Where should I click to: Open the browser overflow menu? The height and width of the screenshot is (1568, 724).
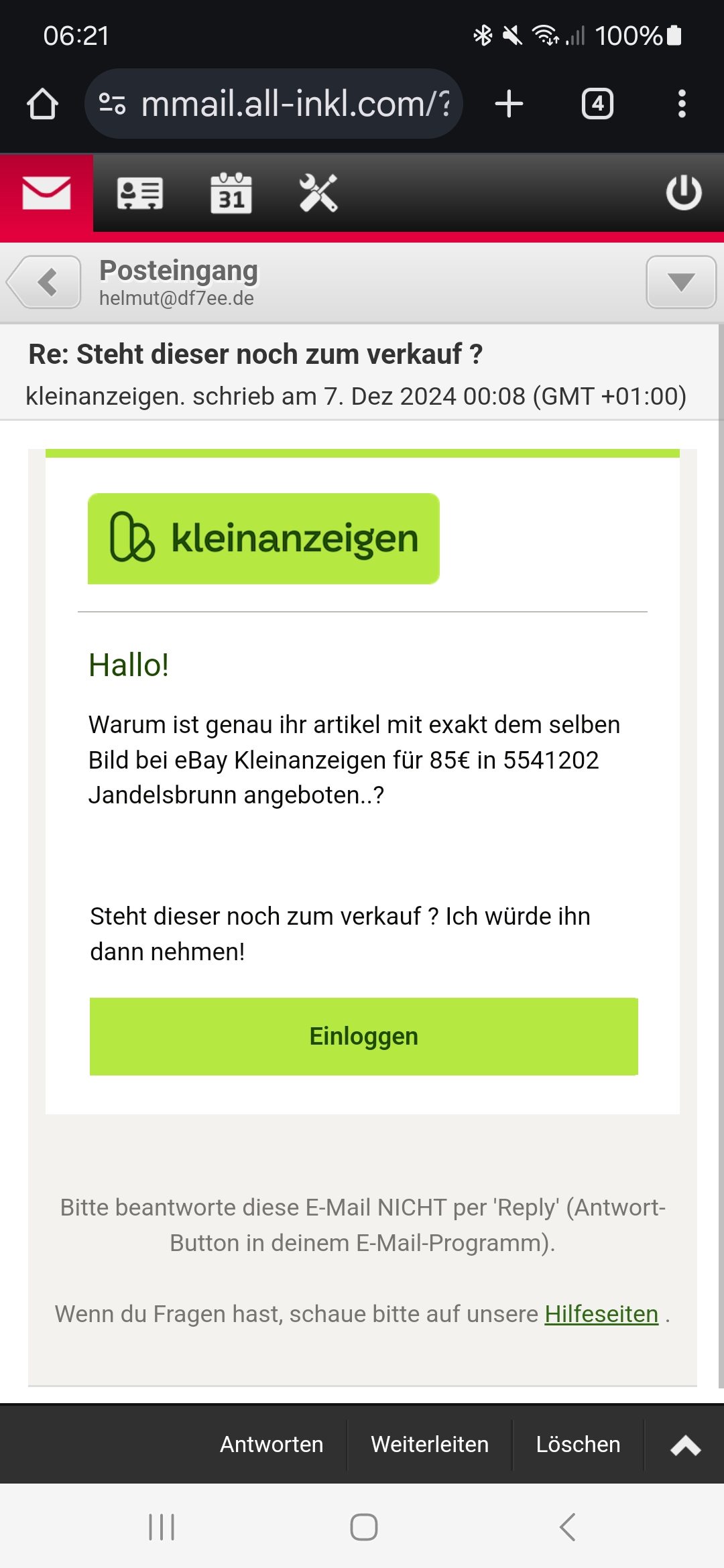(x=682, y=104)
